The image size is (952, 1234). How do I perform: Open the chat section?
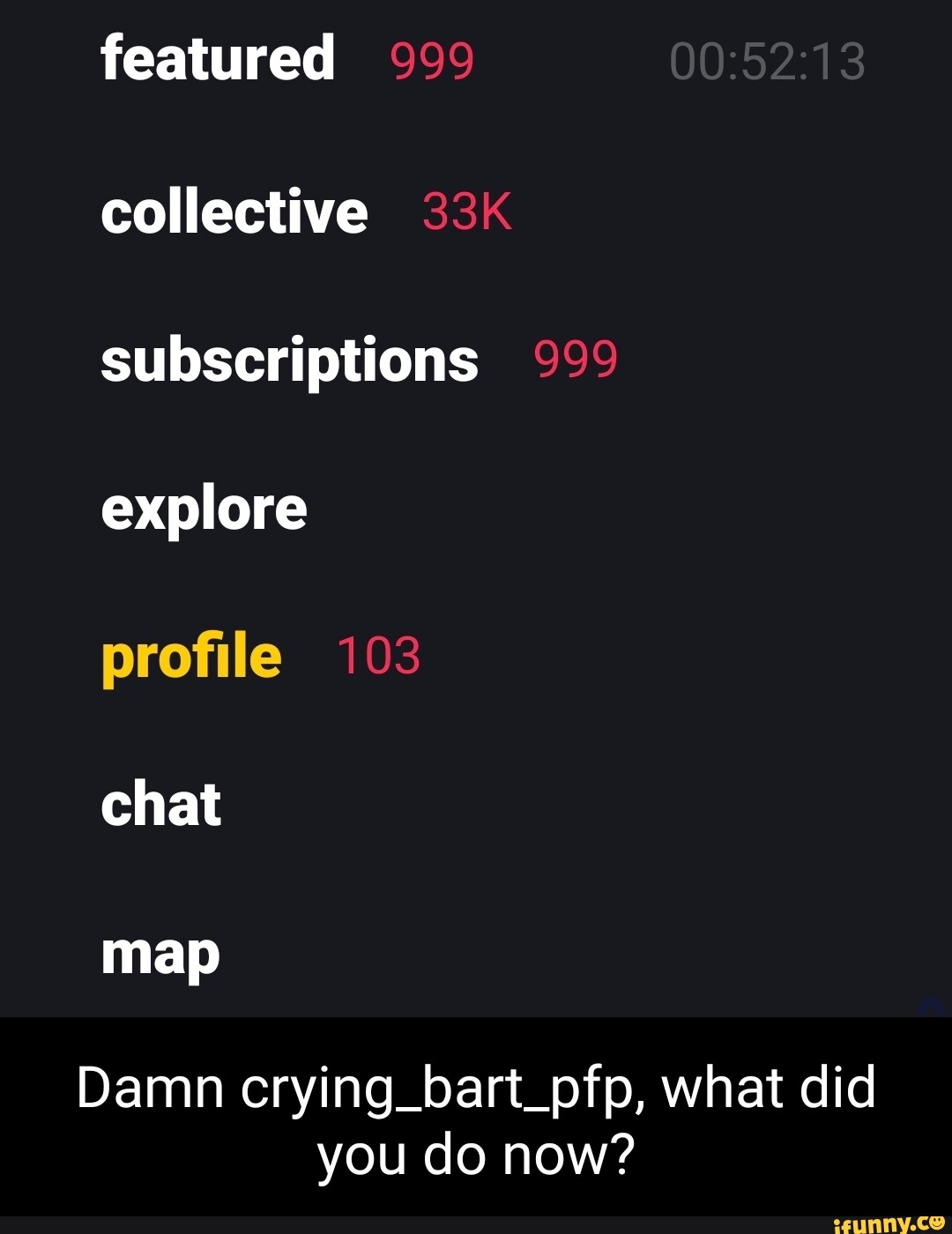160,802
